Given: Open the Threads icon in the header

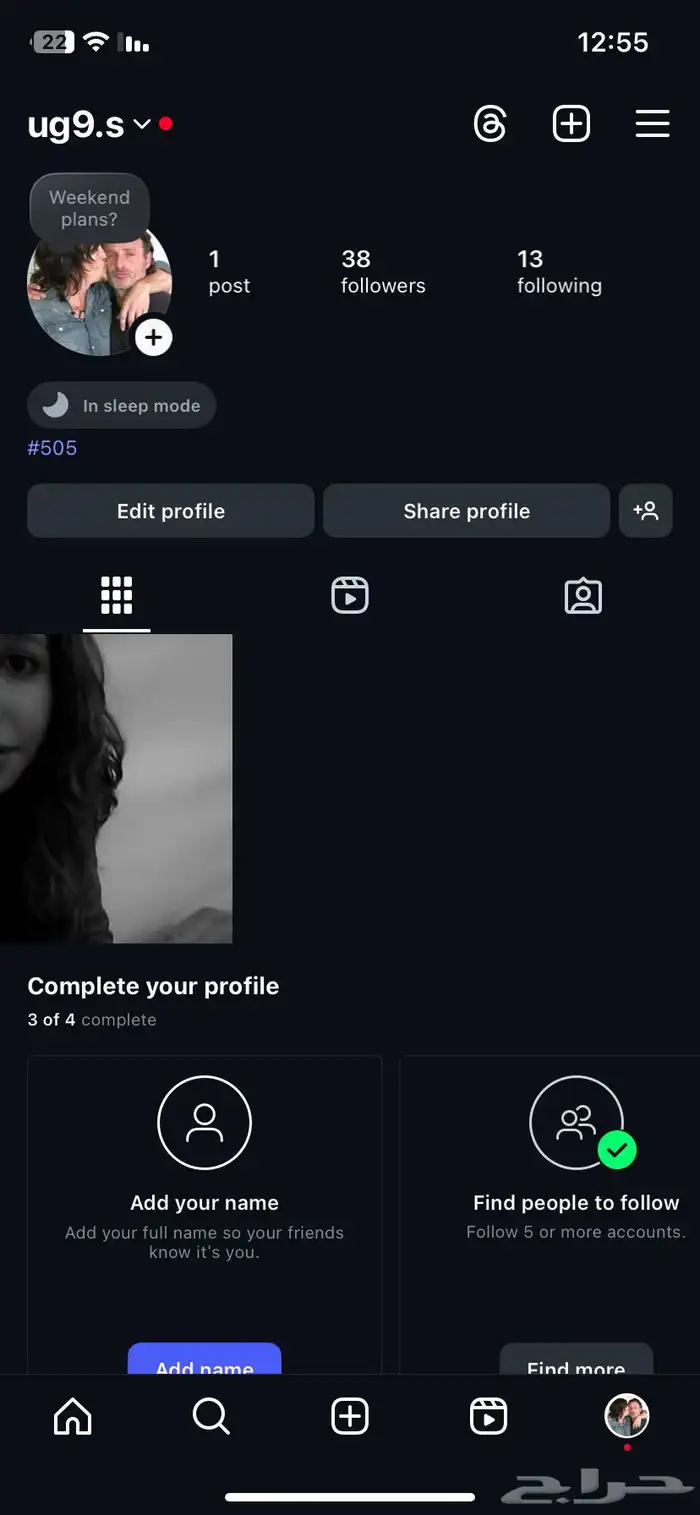Looking at the screenshot, I should (x=490, y=124).
